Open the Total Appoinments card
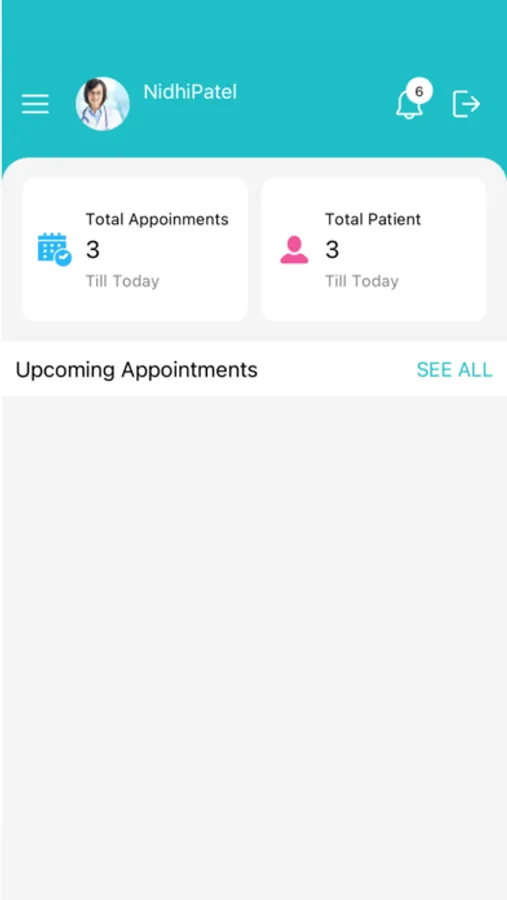507x900 pixels. [x=135, y=249]
